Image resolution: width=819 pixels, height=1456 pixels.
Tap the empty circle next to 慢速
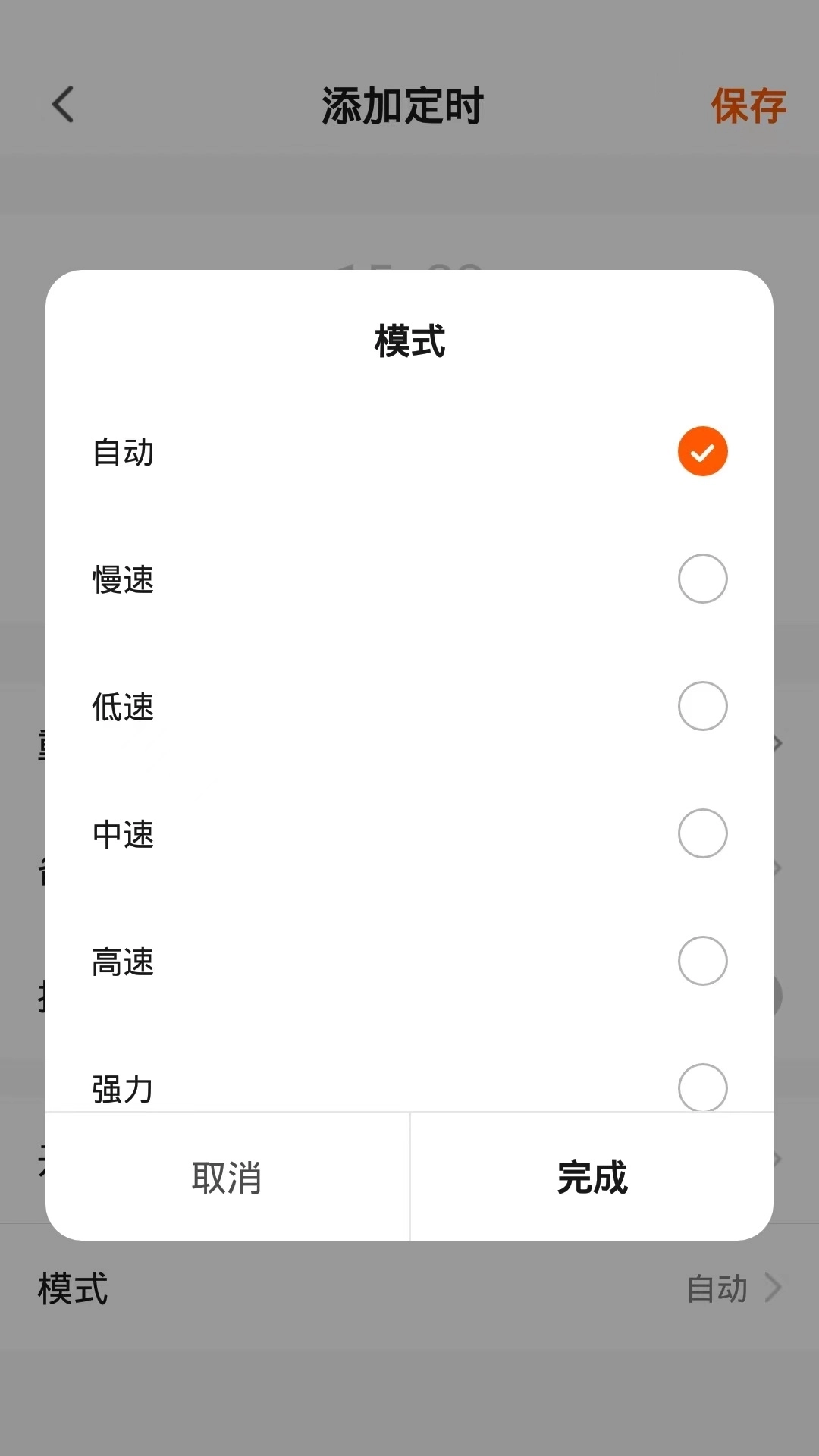pos(702,579)
